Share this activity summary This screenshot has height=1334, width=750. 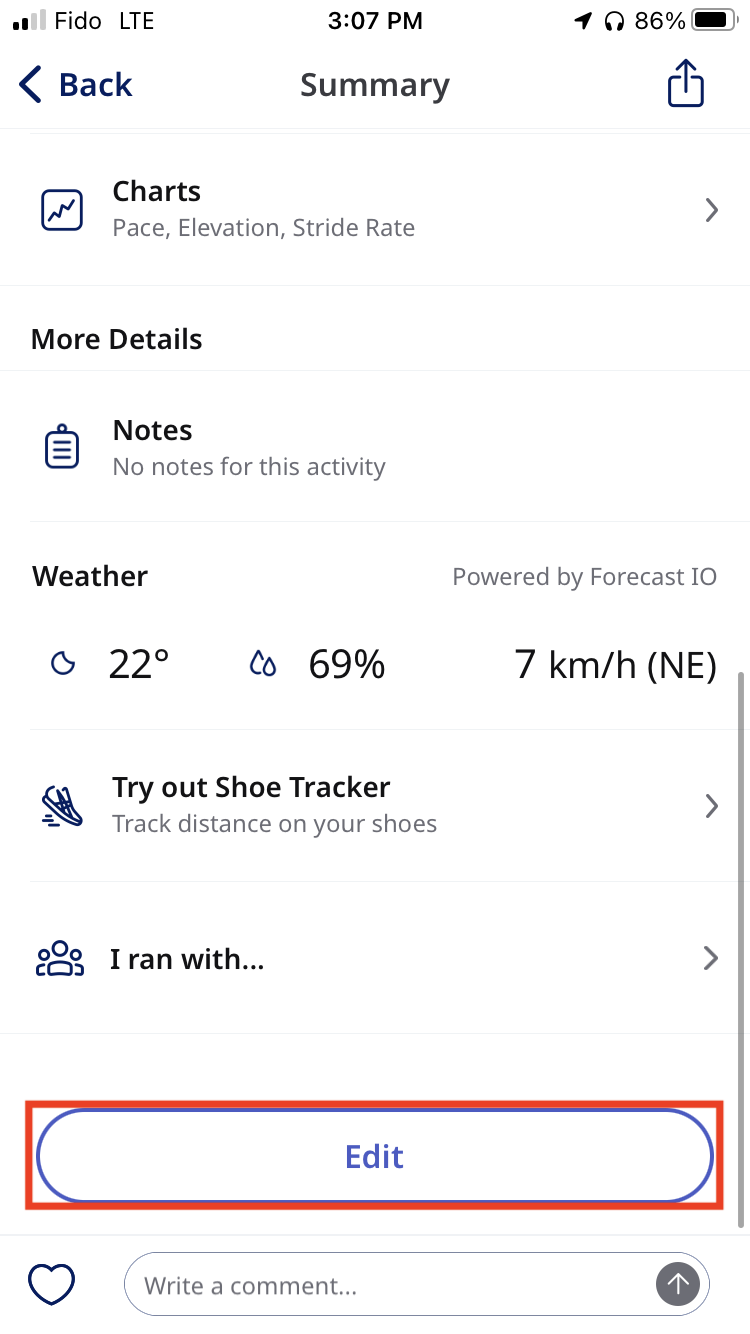(685, 84)
